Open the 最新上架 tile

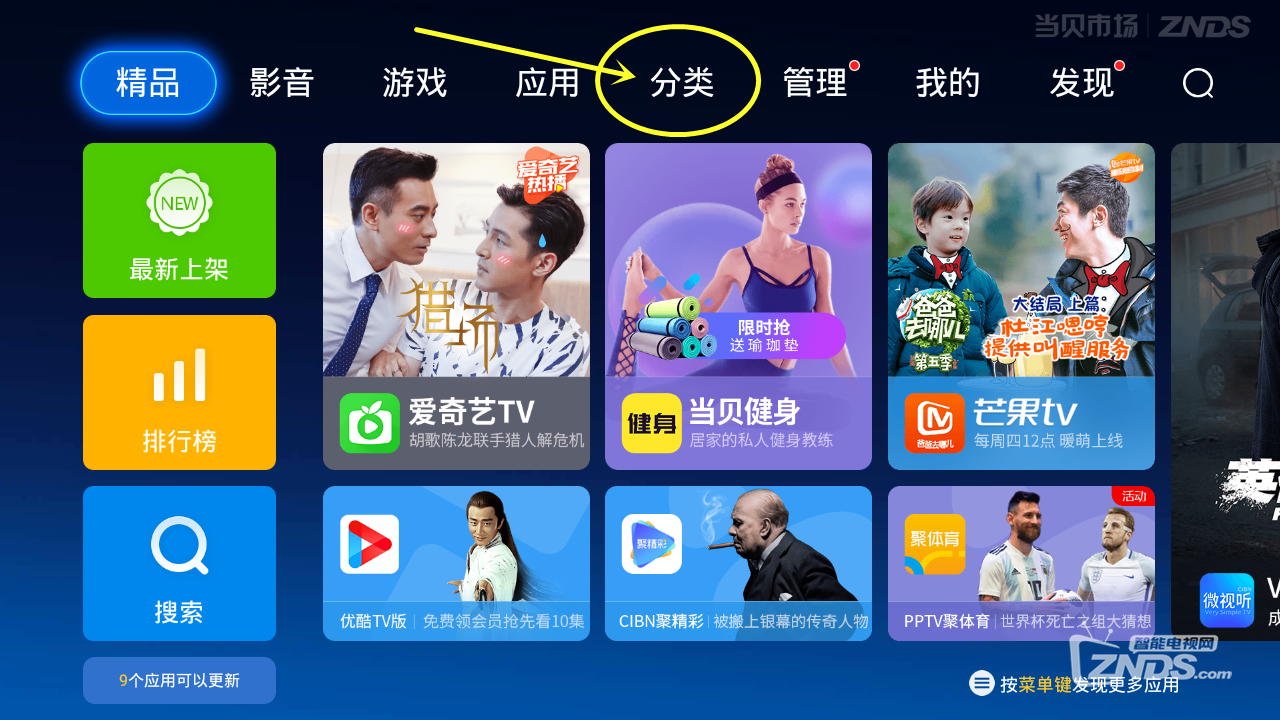tap(179, 220)
